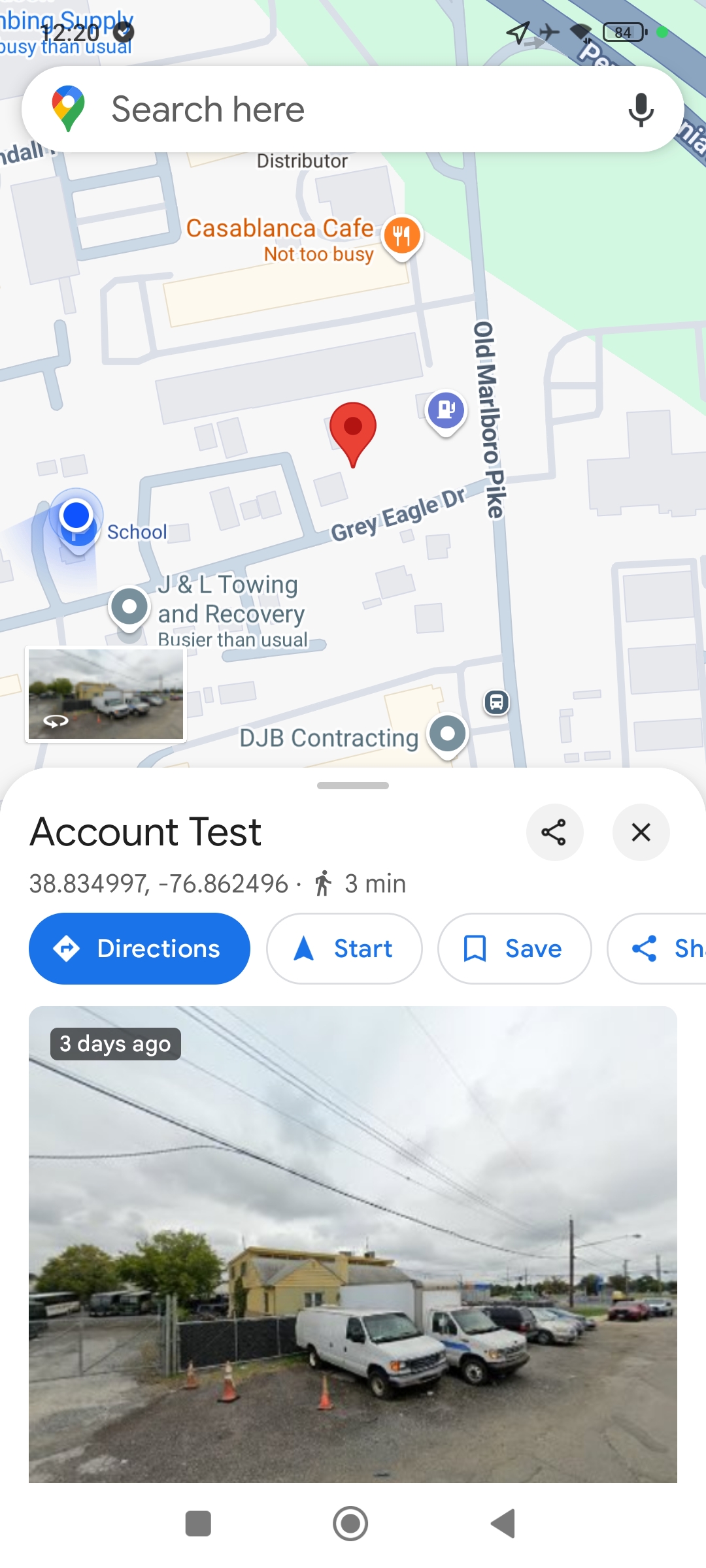Image resolution: width=706 pixels, height=1568 pixels.
Task: Share place via the round share icon
Action: coord(554,832)
